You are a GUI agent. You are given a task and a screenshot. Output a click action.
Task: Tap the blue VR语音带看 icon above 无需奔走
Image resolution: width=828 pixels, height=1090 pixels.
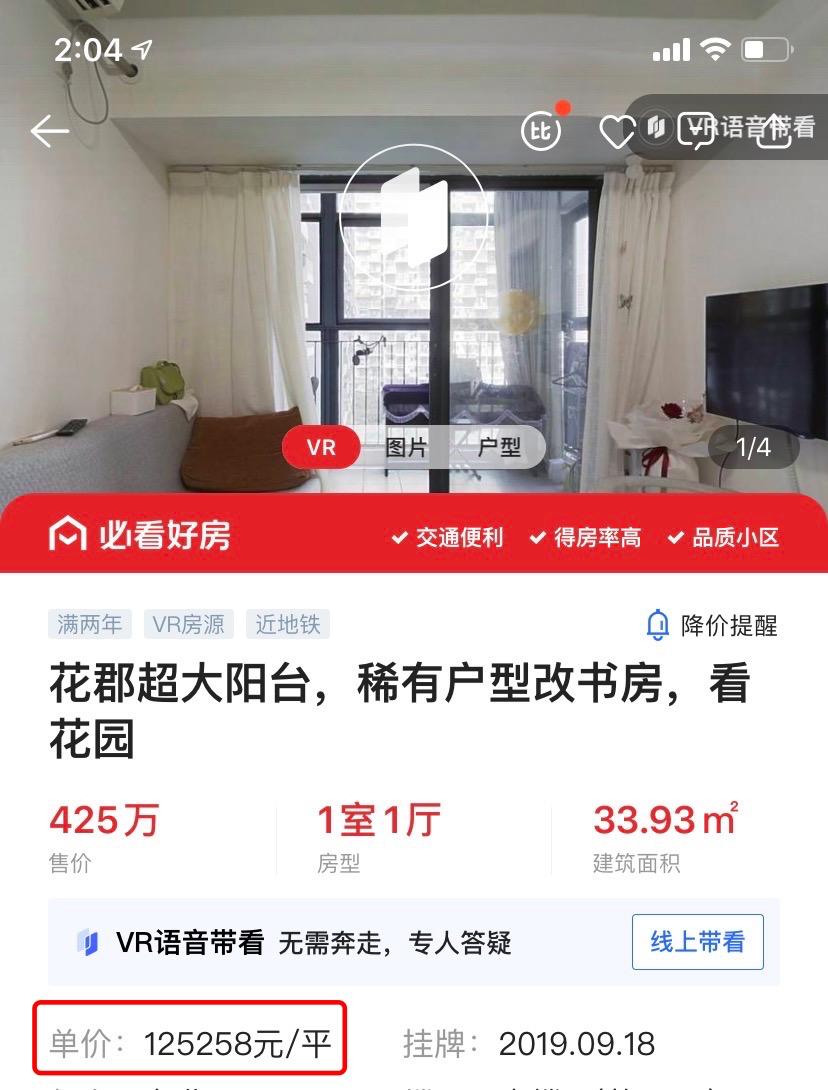tap(88, 941)
